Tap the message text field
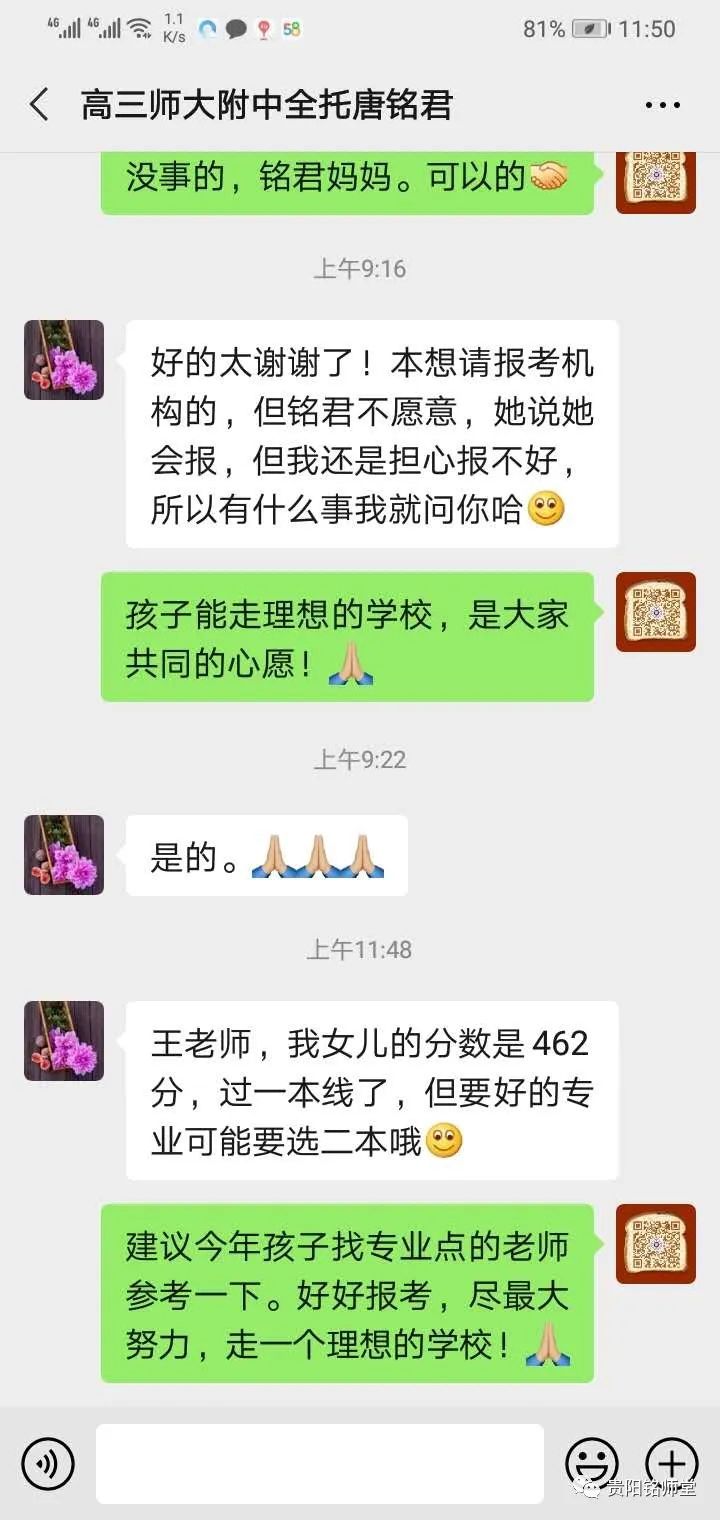This screenshot has width=720, height=1520. click(320, 1463)
